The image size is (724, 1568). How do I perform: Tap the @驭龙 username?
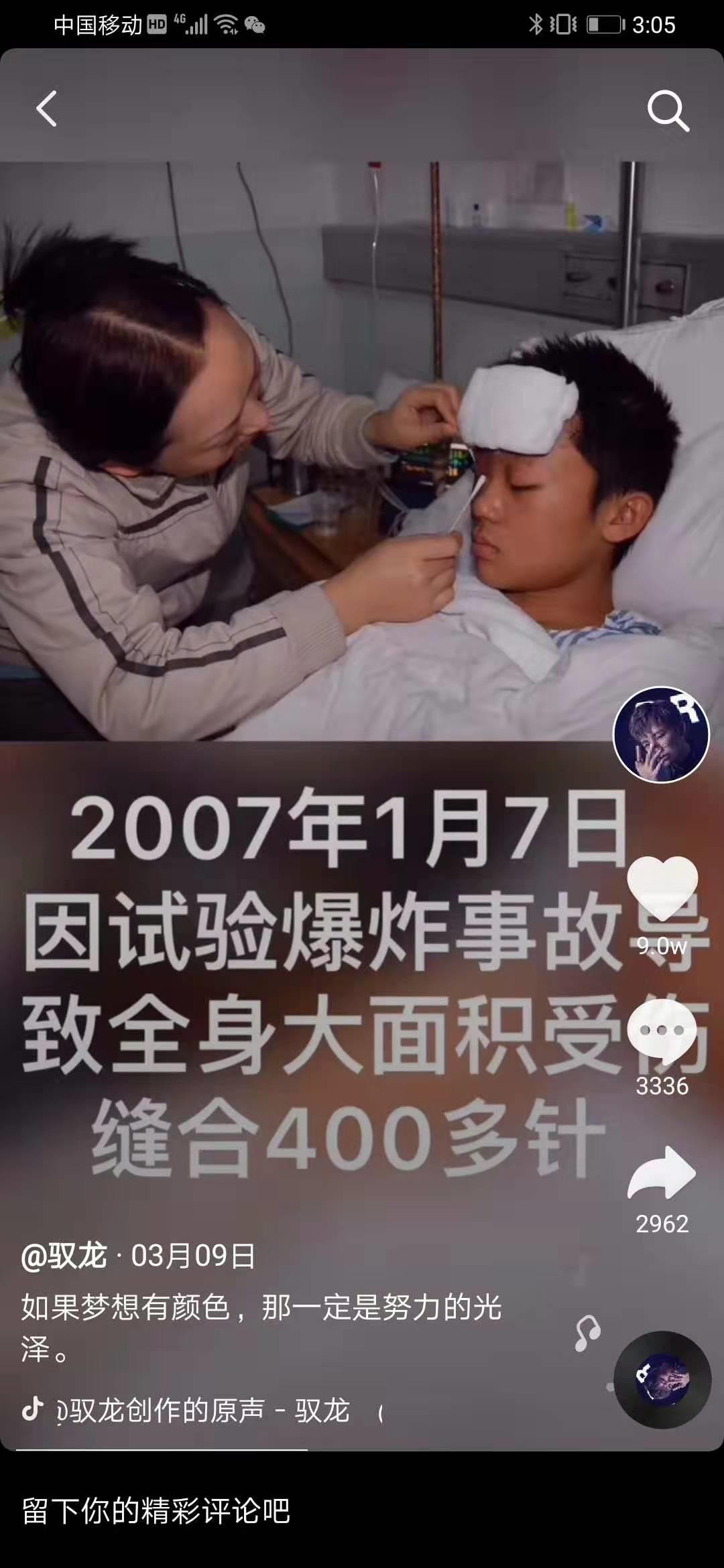point(64,1256)
